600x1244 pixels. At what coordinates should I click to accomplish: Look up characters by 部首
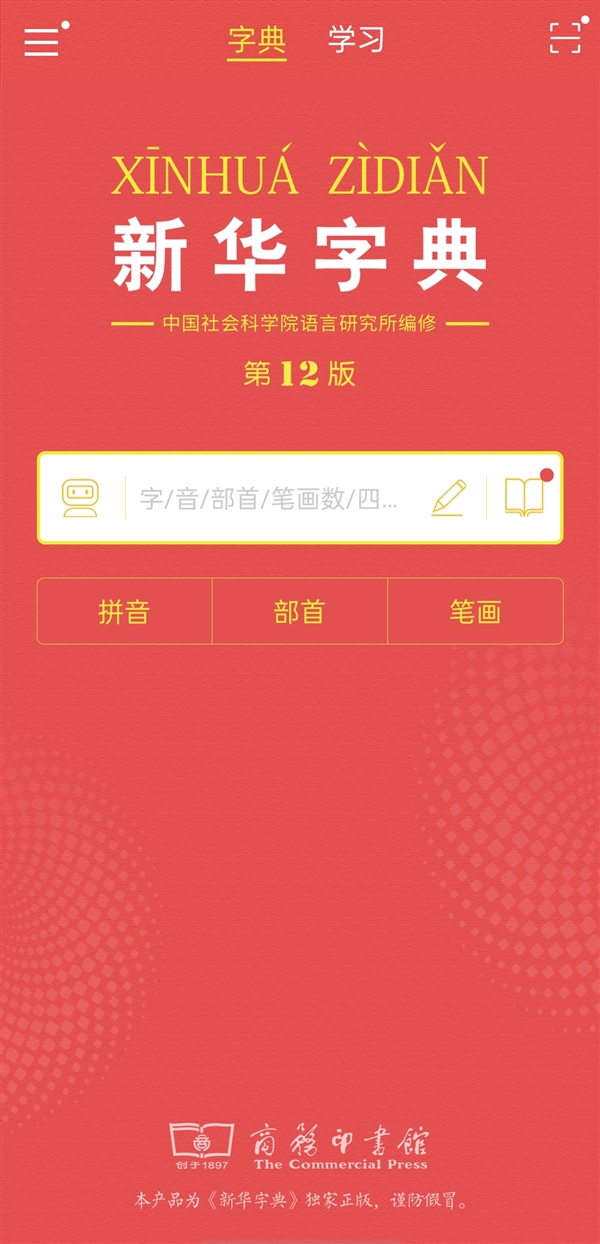[x=299, y=612]
